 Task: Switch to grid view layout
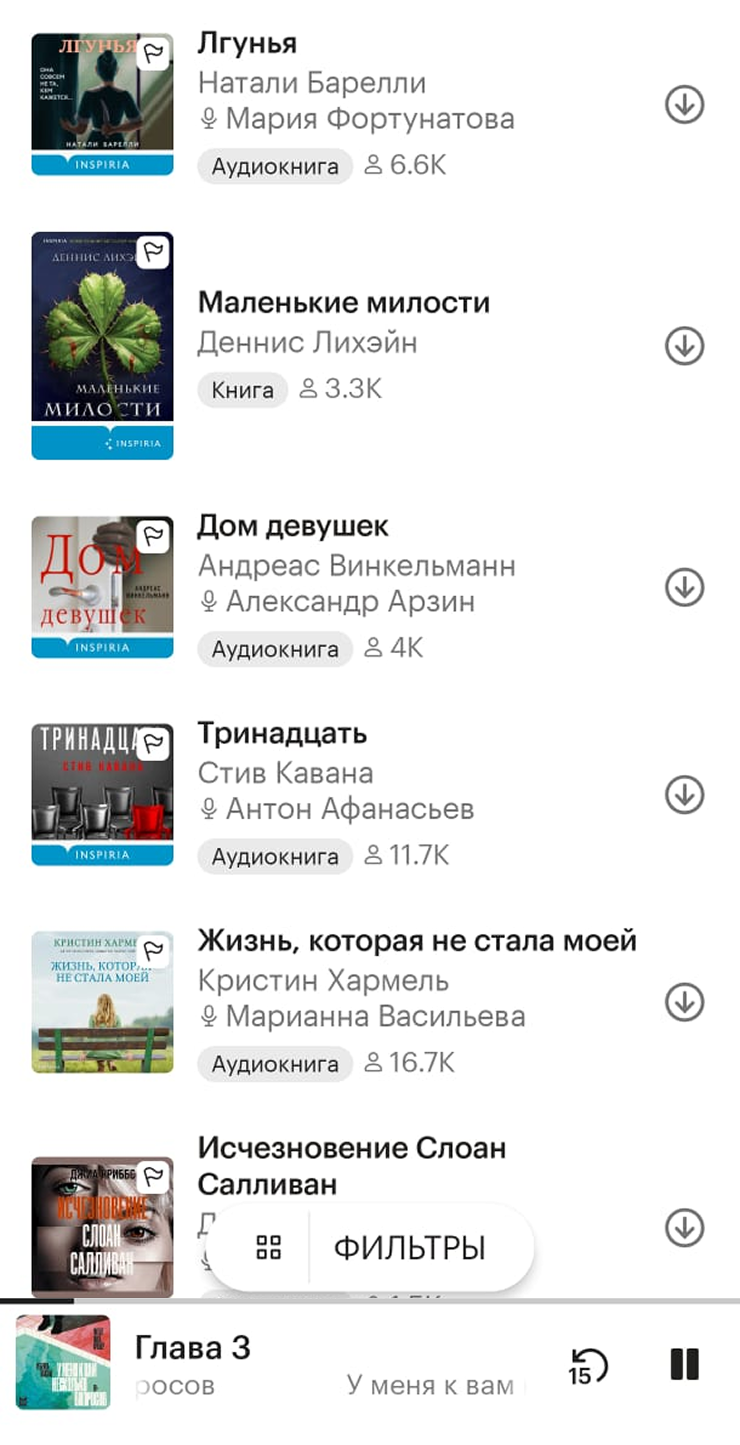click(x=268, y=1247)
